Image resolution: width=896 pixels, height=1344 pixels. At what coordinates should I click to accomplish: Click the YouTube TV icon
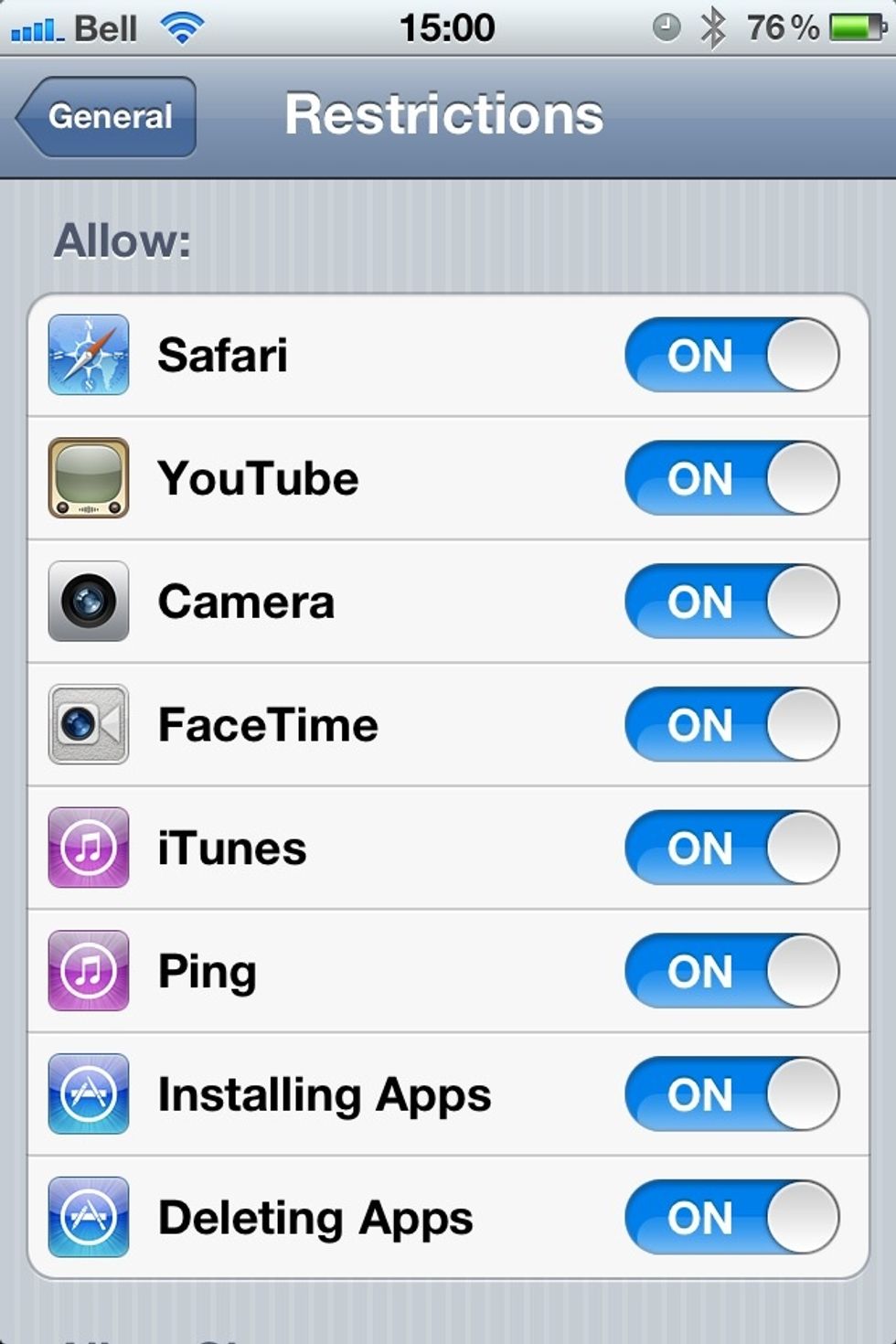88,478
